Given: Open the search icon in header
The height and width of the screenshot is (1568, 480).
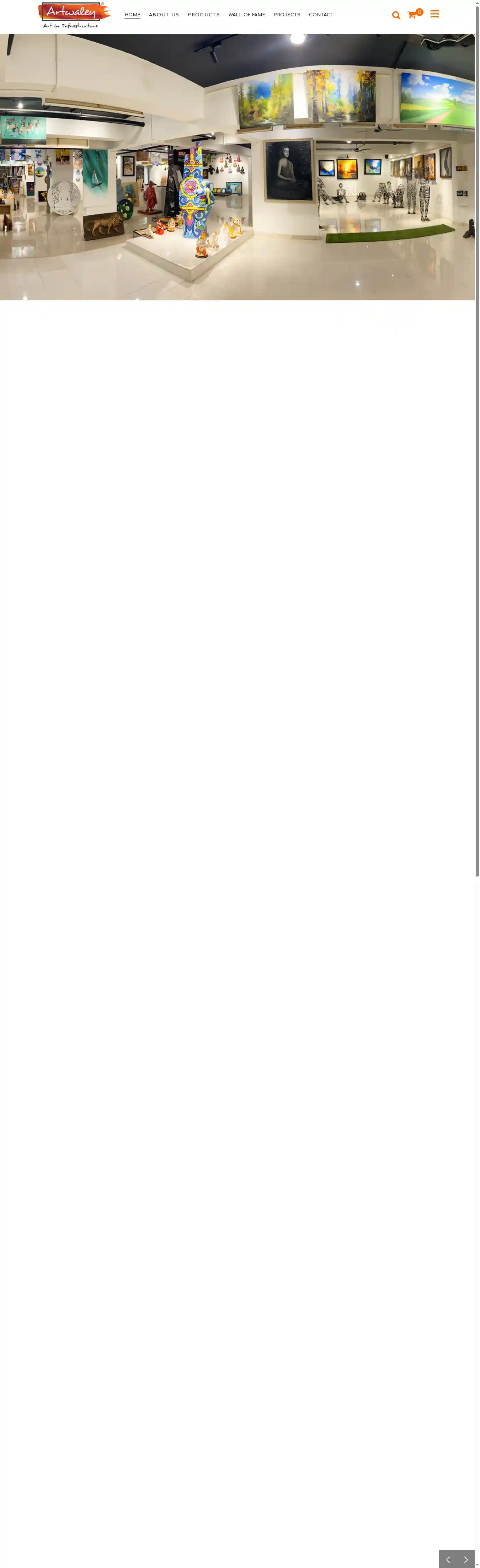Looking at the screenshot, I should click(x=396, y=15).
